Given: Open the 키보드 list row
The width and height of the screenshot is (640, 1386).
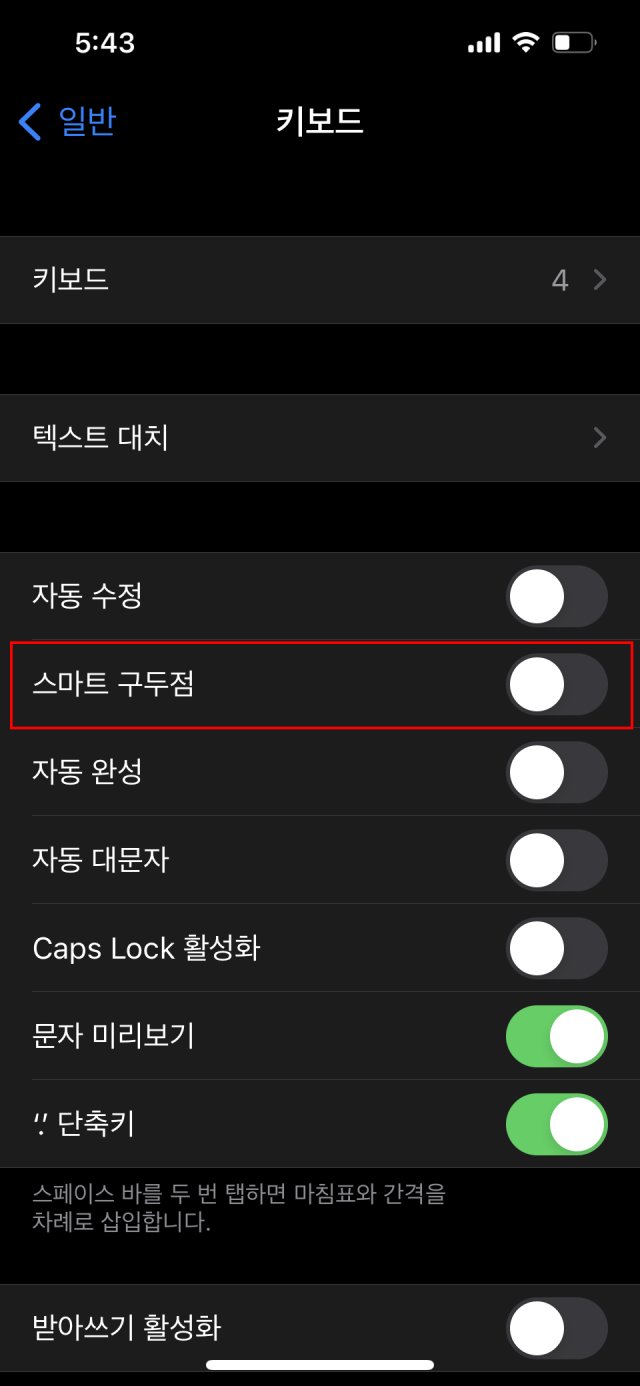Looking at the screenshot, I should [320, 280].
